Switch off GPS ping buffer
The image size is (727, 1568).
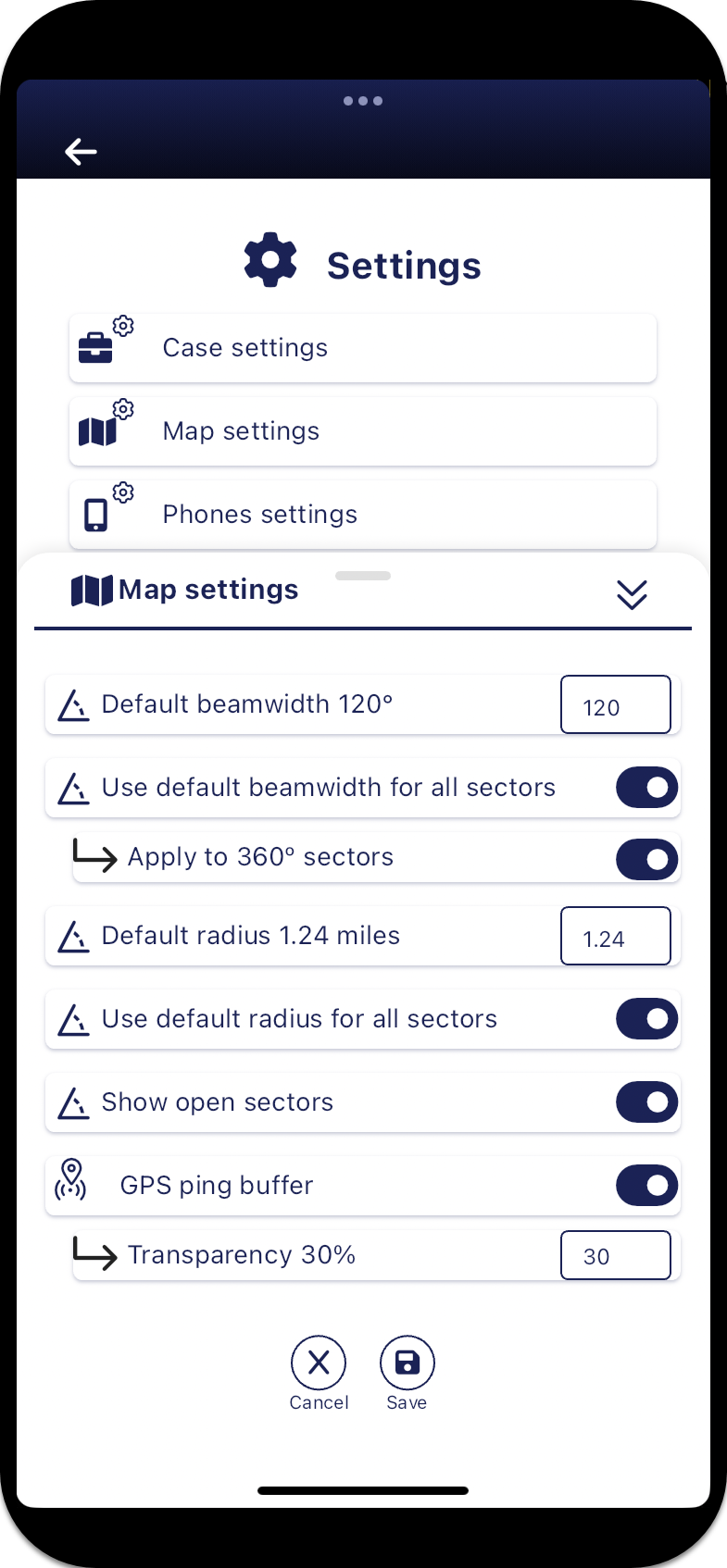pyautogui.click(x=646, y=1186)
